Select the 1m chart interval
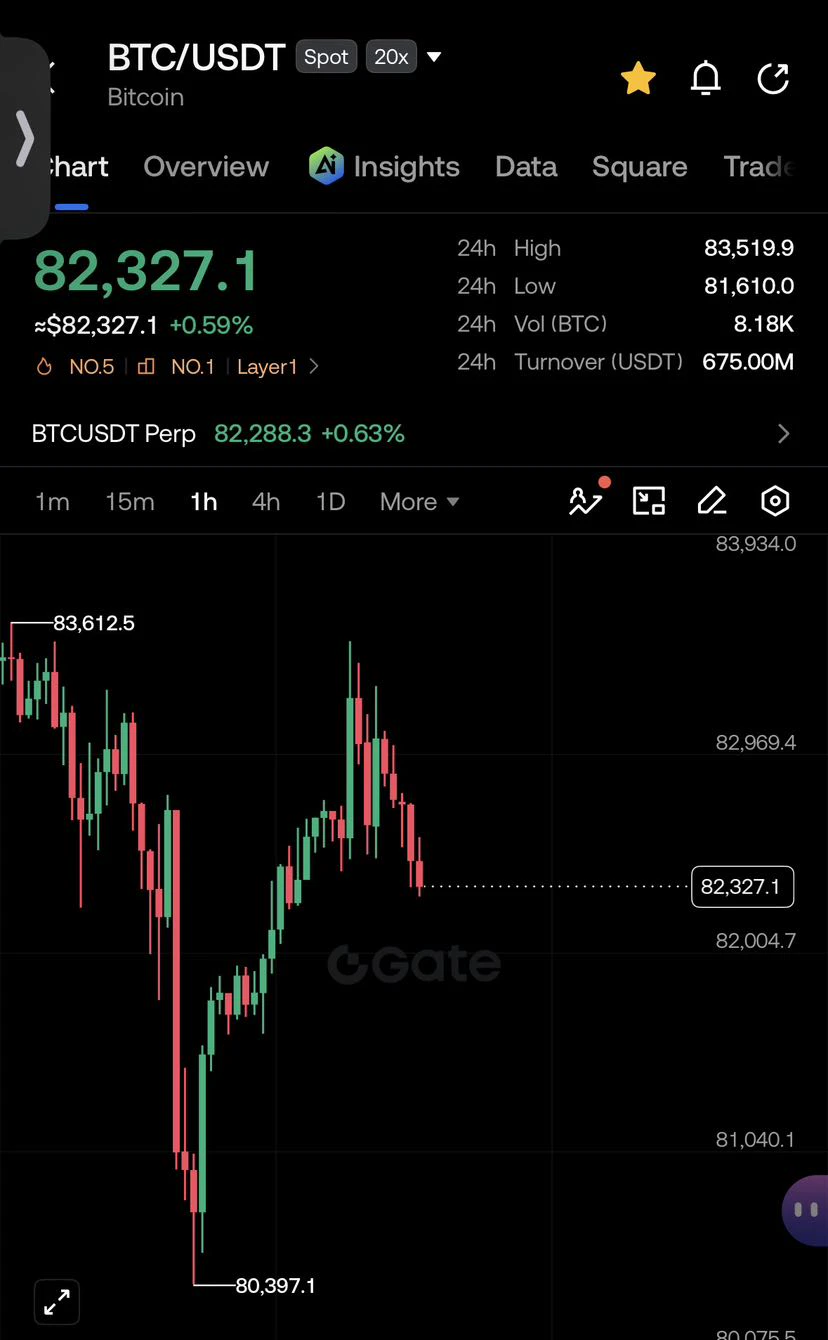This screenshot has width=828, height=1340. [52, 501]
